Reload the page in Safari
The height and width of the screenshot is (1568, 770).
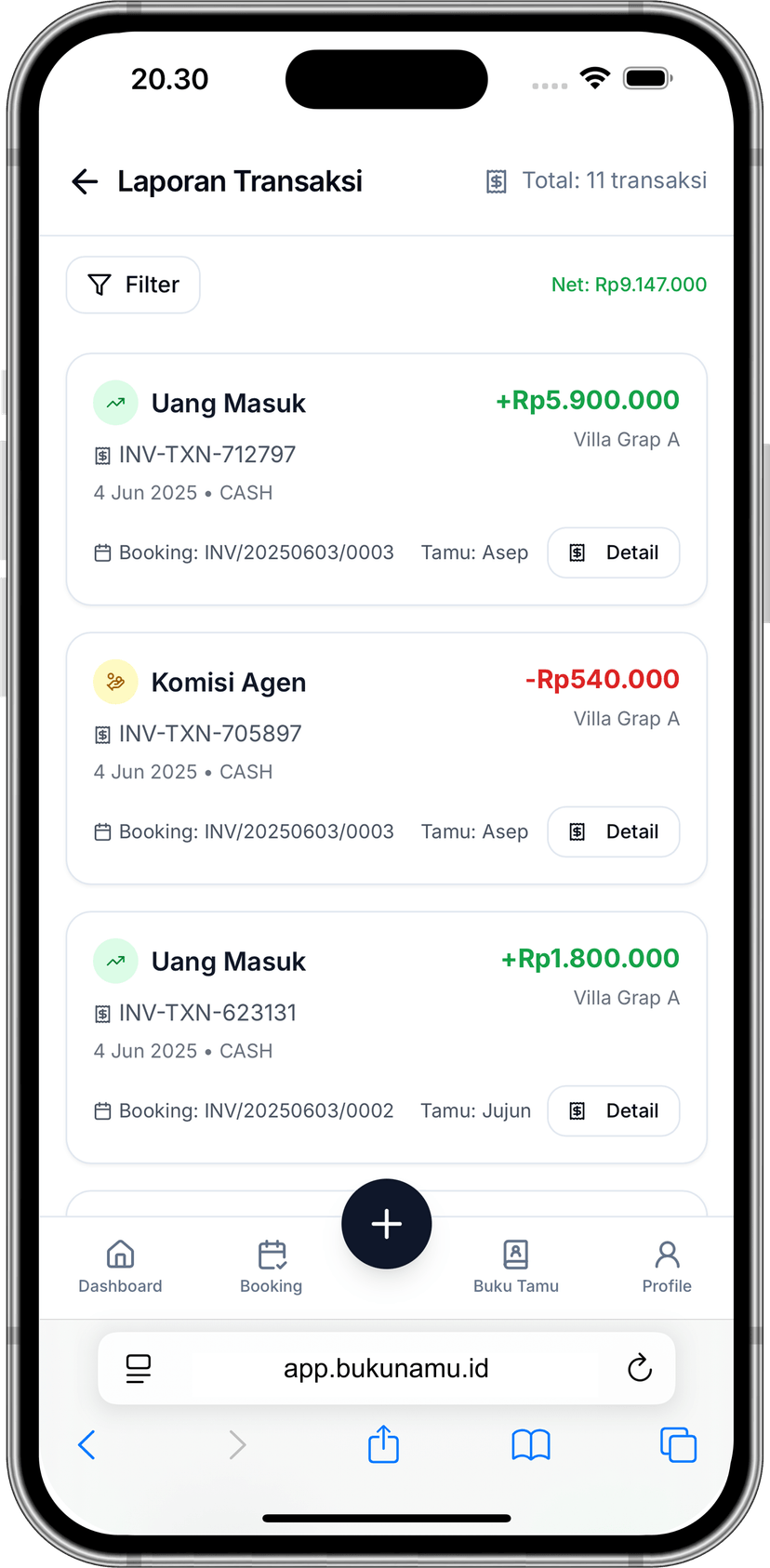pos(640,1368)
